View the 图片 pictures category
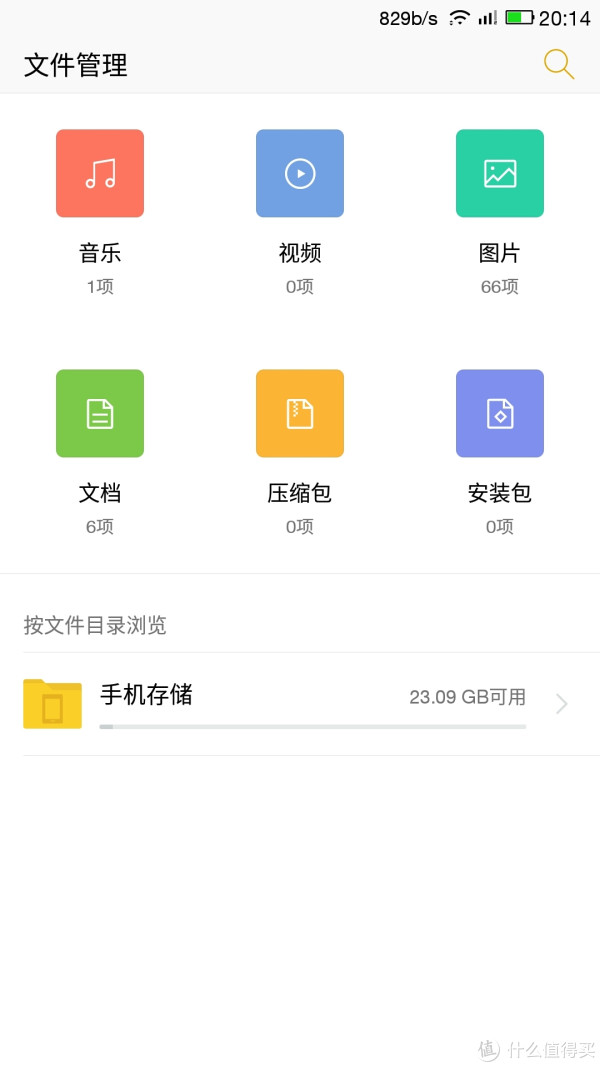Screen dimensions: 600x1067 (x=500, y=174)
